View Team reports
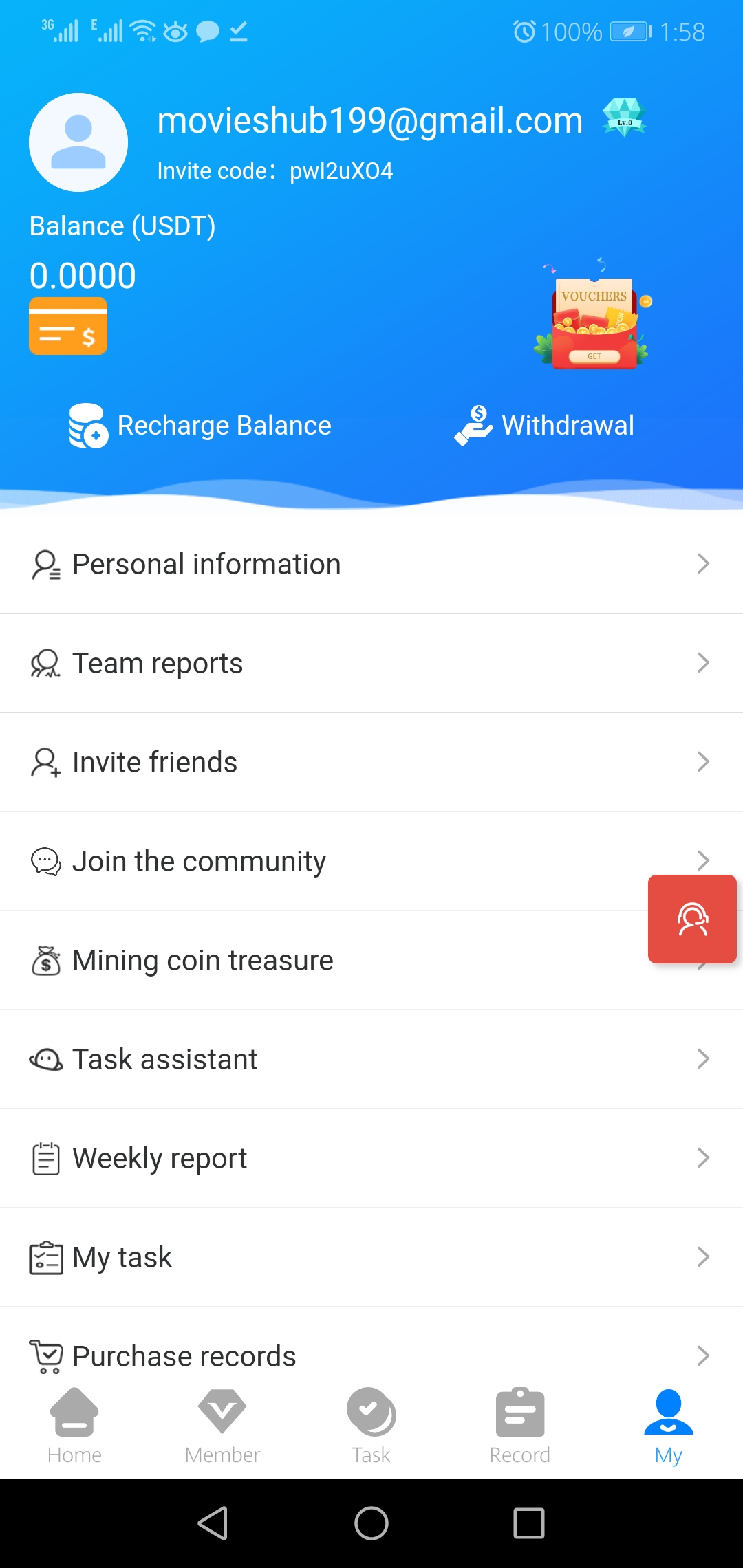The height and width of the screenshot is (1568, 743). (371, 663)
